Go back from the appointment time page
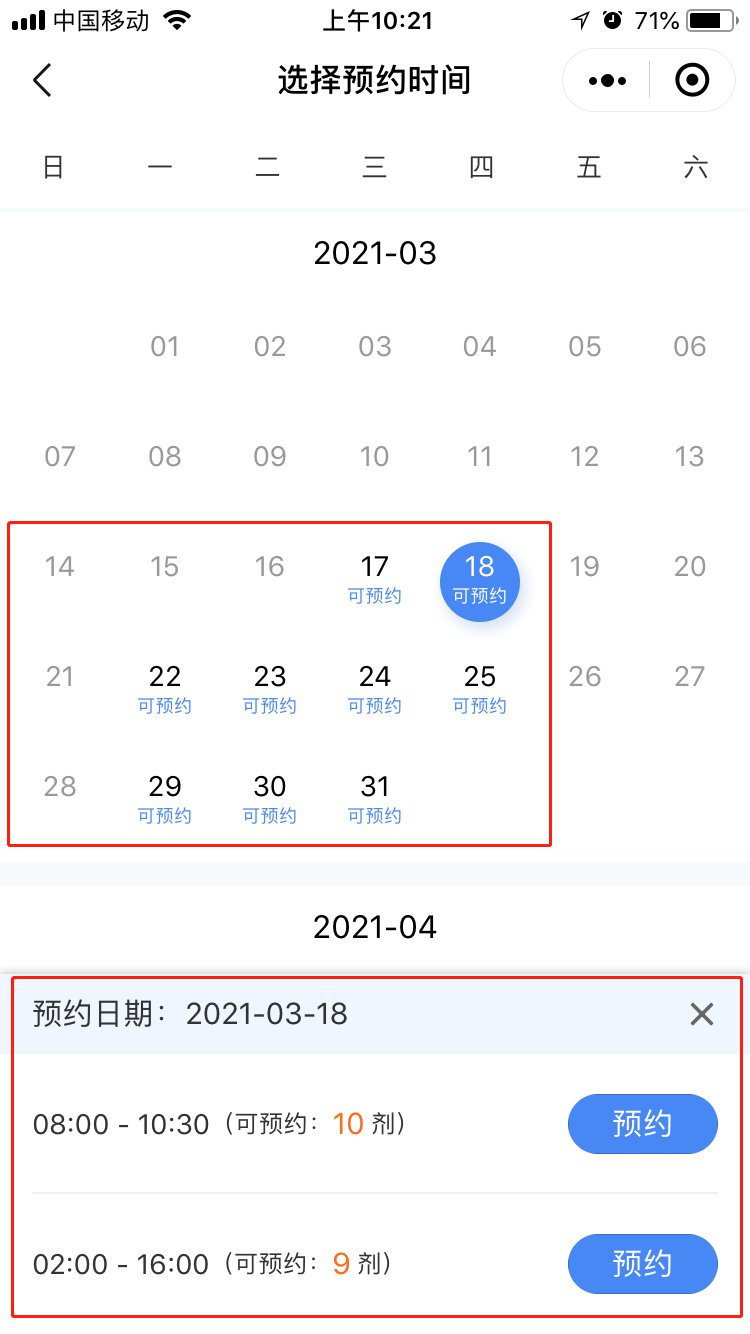Image resolution: width=750 pixels, height=1334 pixels. 42,80
